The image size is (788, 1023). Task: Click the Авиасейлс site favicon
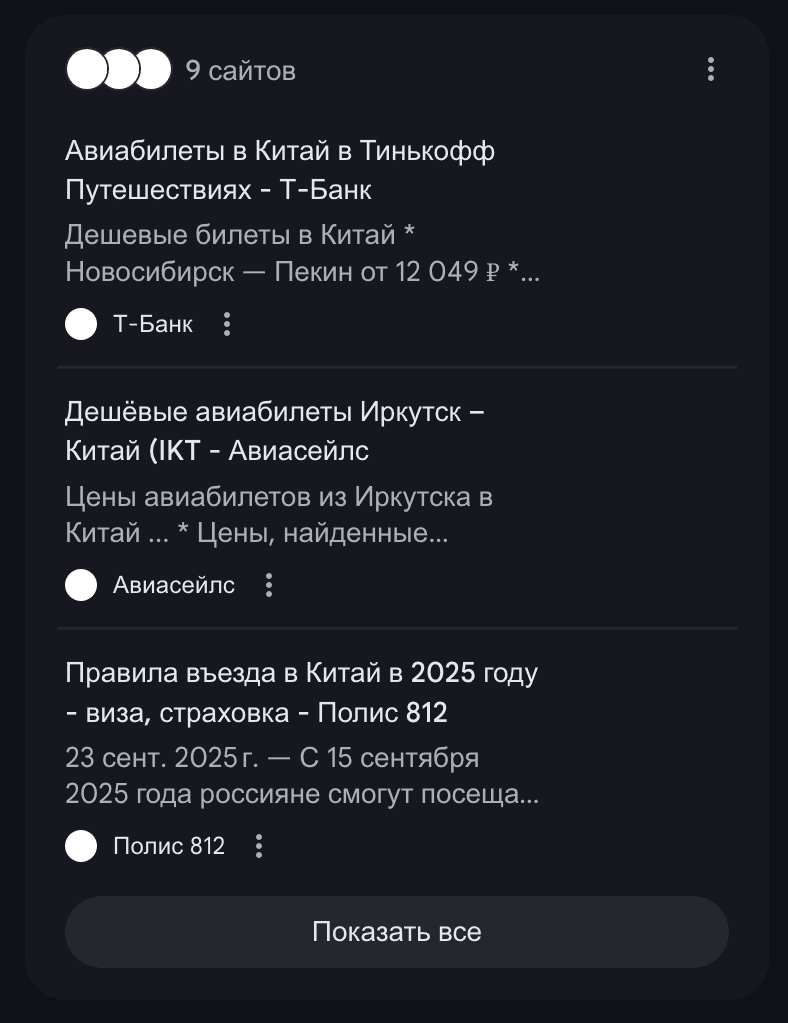tap(81, 585)
